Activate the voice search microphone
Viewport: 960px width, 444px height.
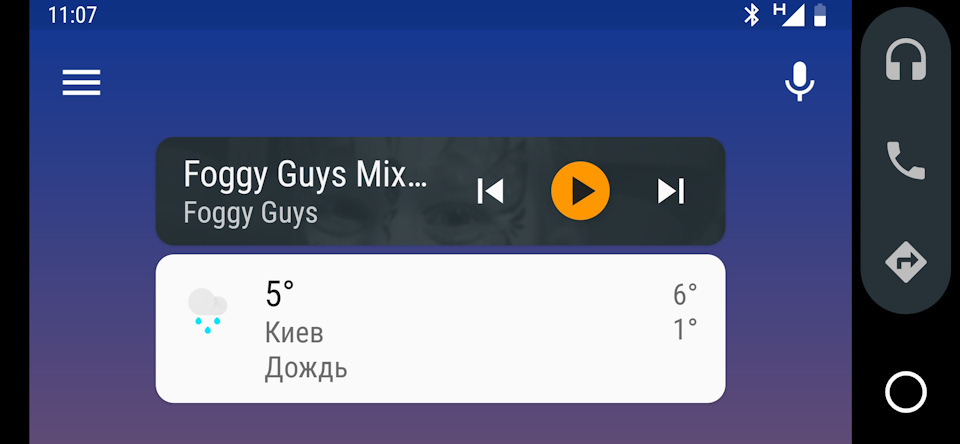pyautogui.click(x=799, y=82)
